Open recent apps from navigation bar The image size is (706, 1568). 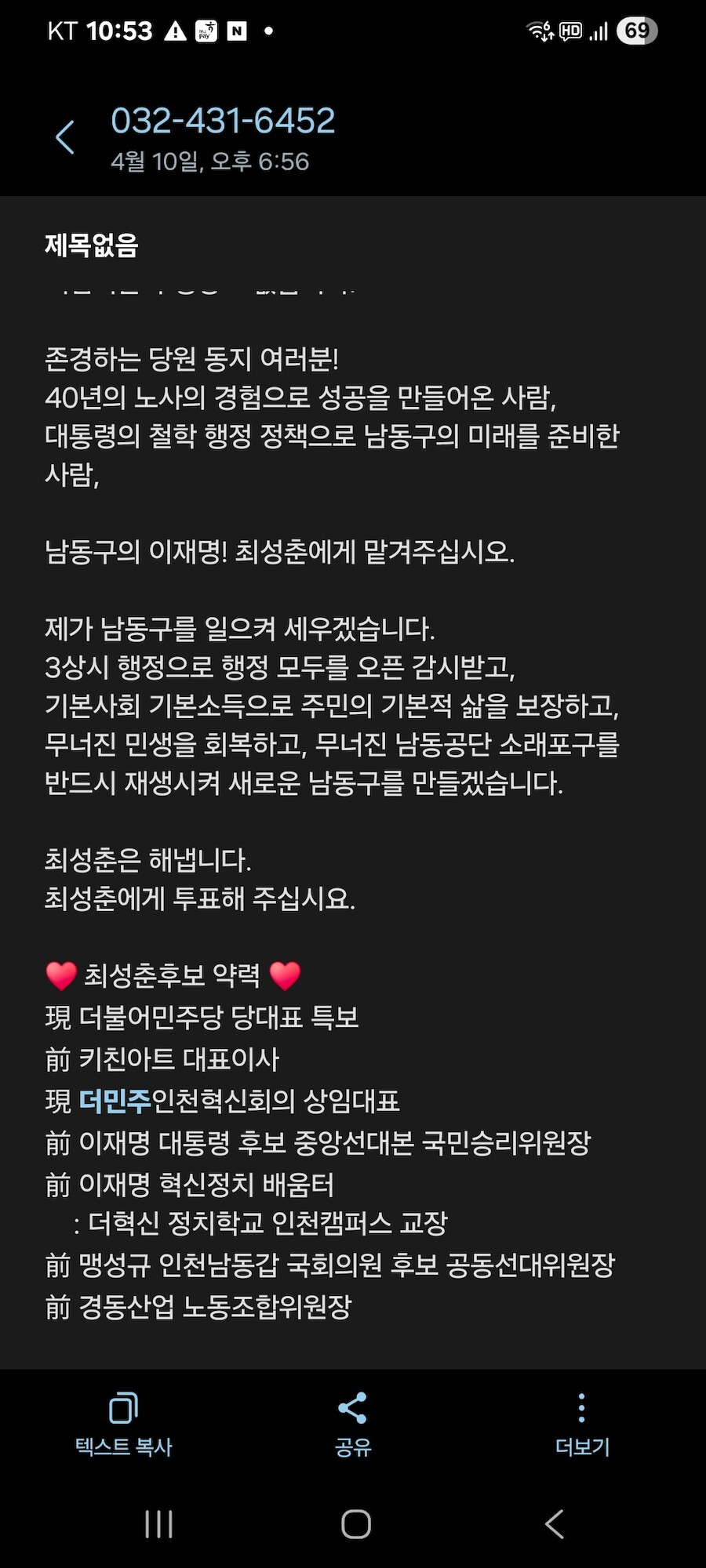click(x=158, y=1524)
